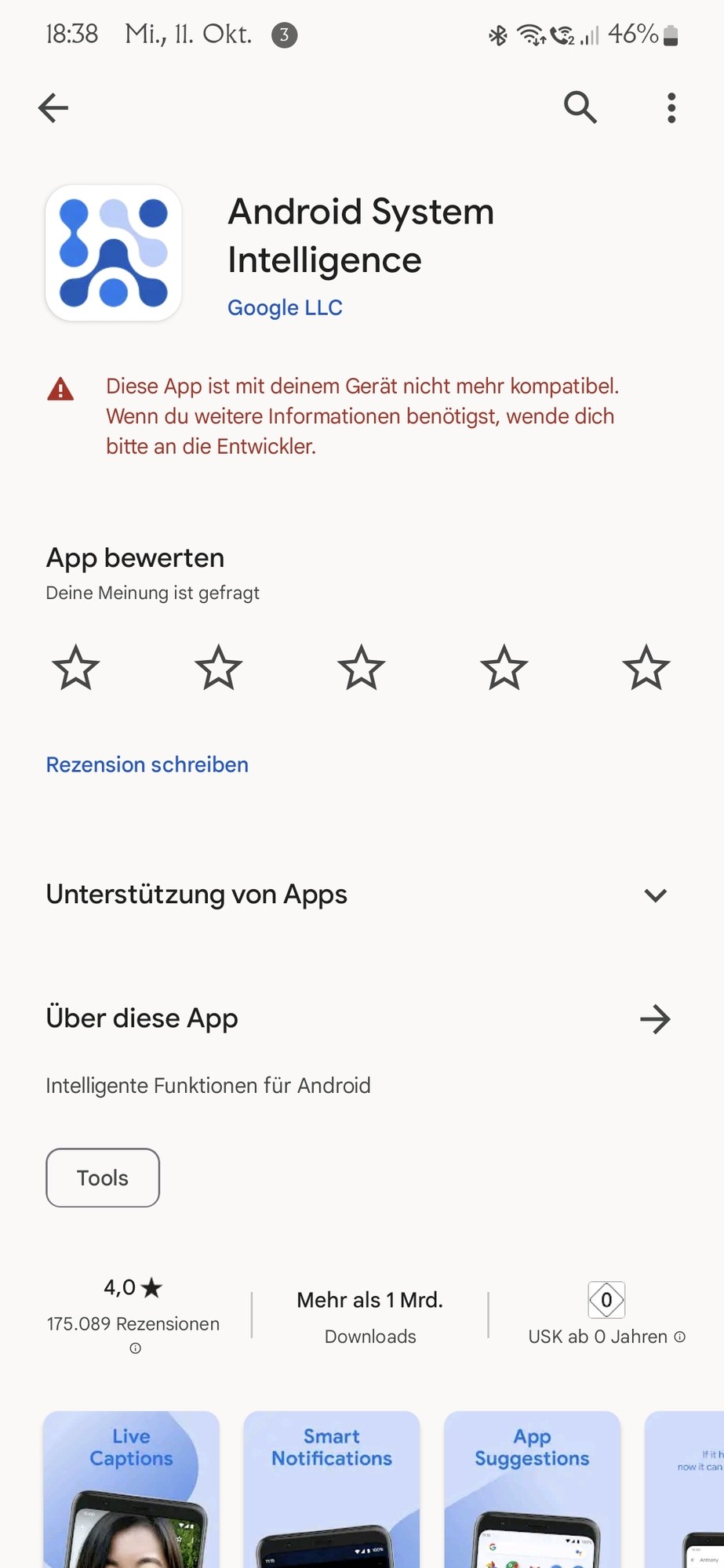Go back using the top arrow
The height and width of the screenshot is (1568, 724).
(53, 107)
